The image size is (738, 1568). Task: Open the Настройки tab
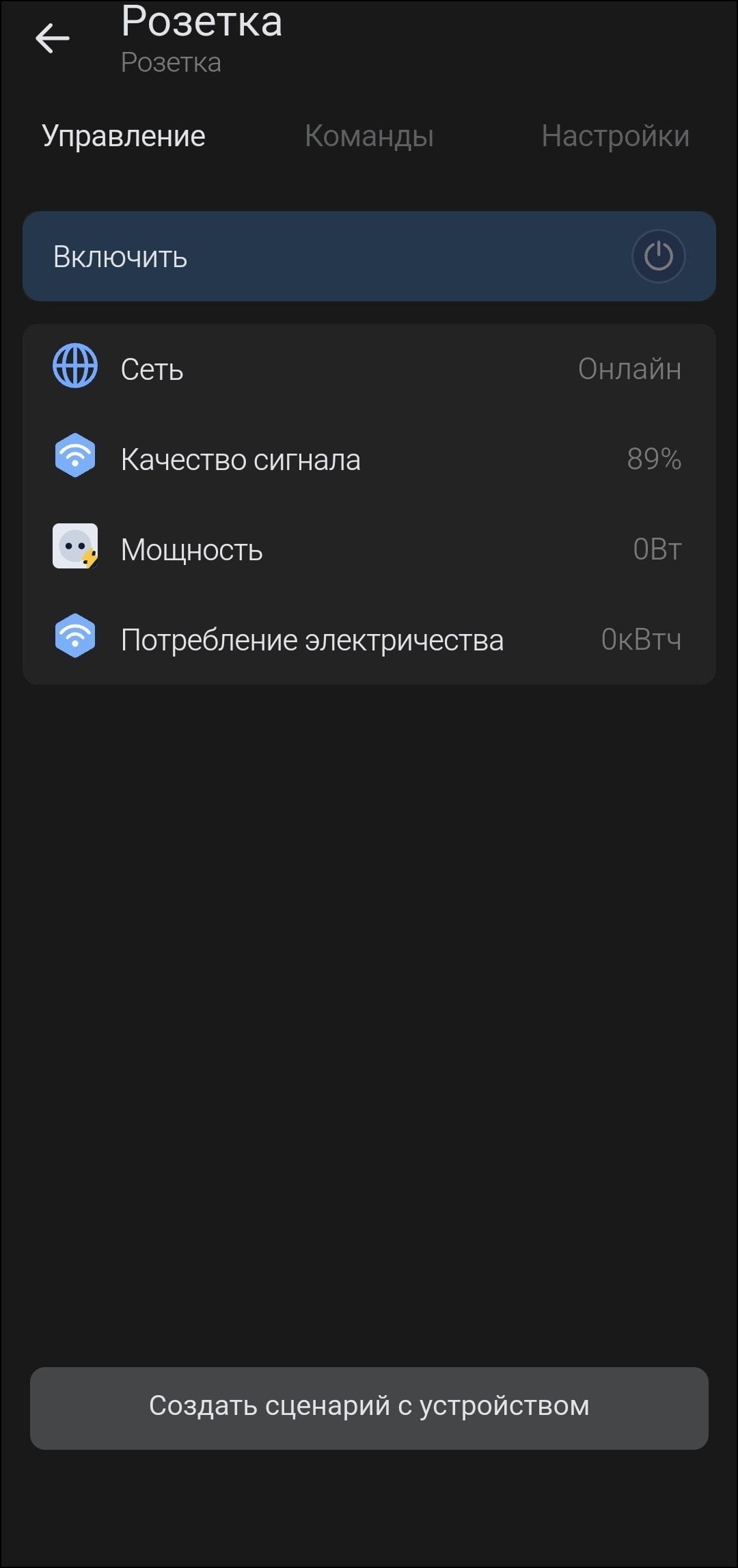point(615,136)
